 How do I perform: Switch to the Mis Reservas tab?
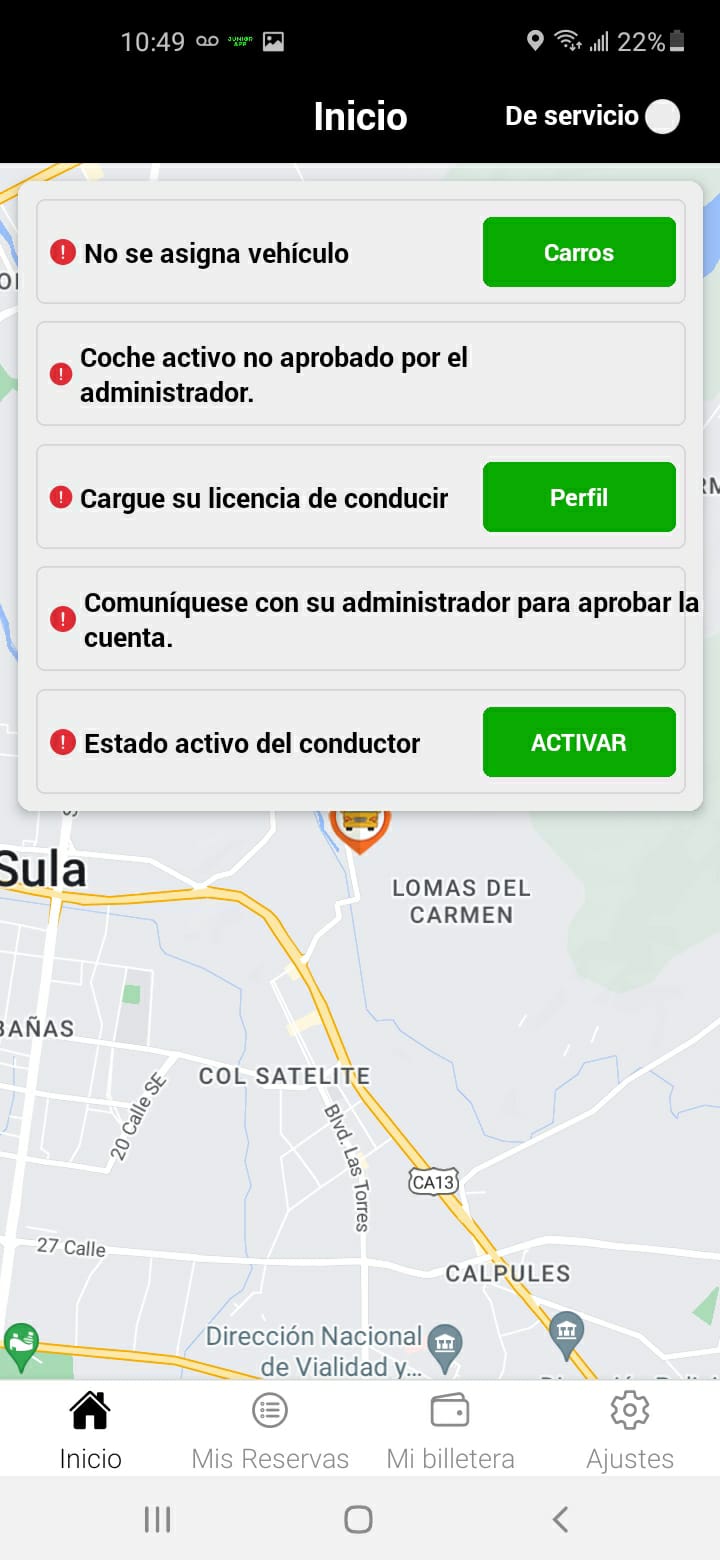point(270,1430)
